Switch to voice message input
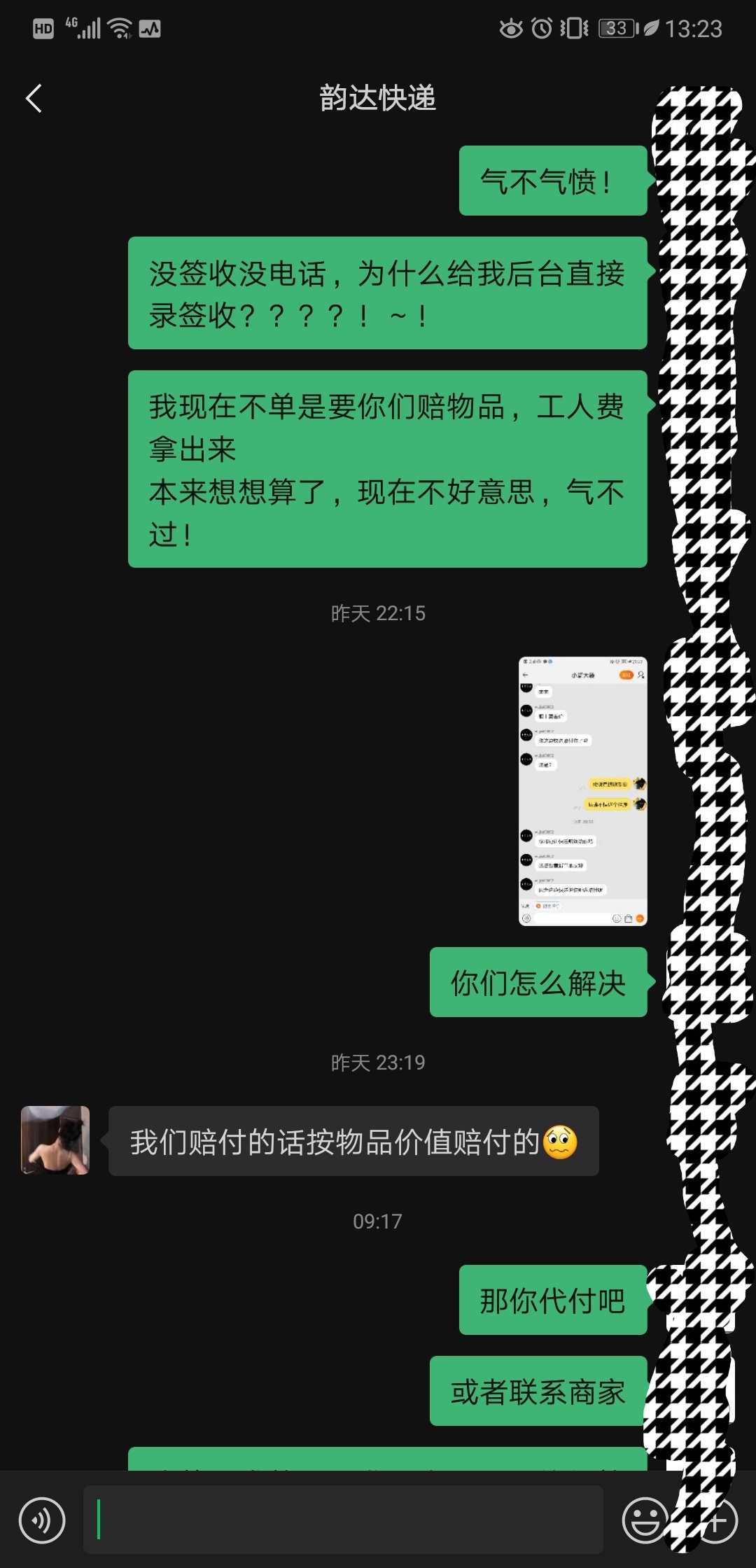The image size is (756, 1568). click(42, 1520)
